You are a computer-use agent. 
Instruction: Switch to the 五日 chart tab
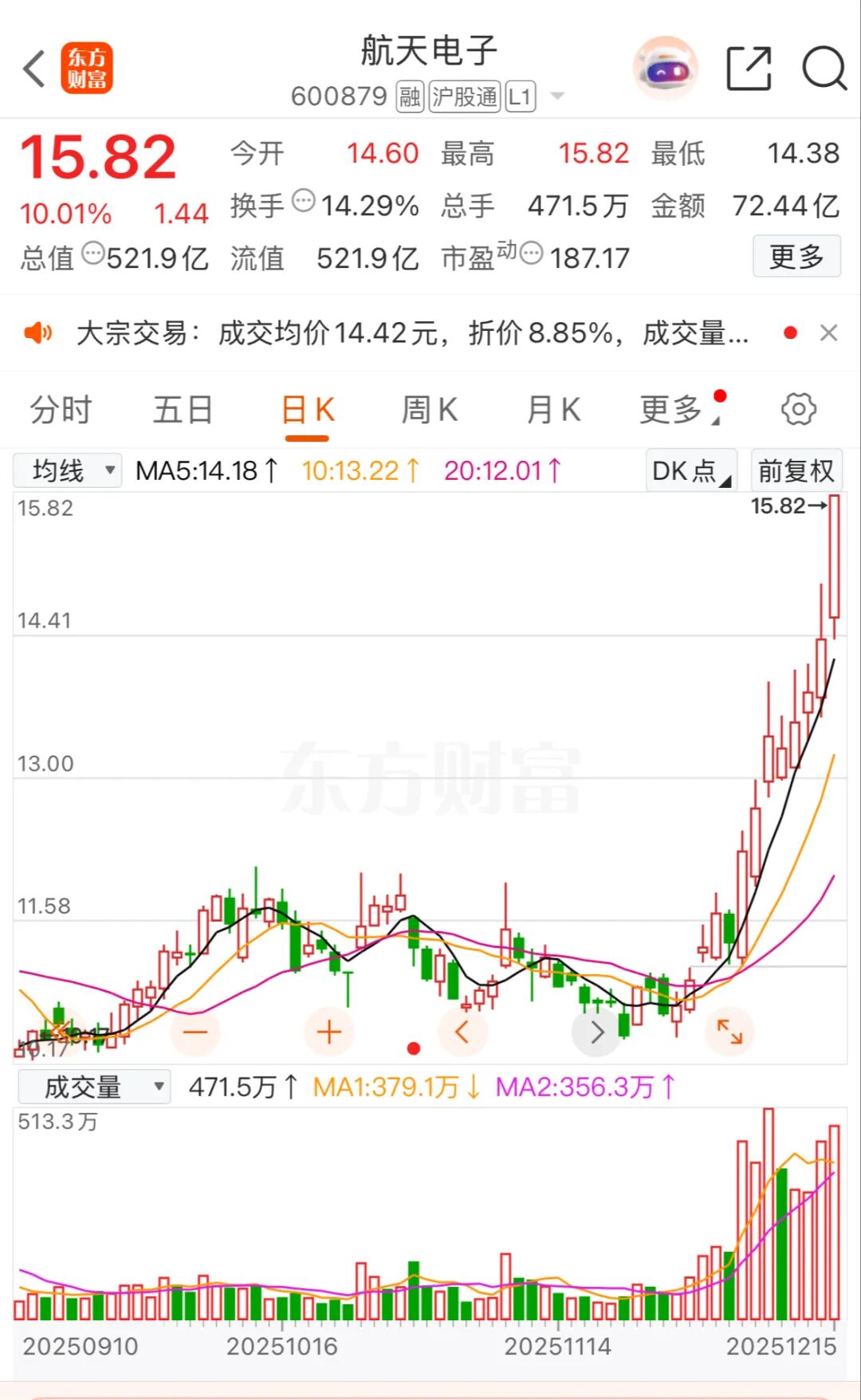[183, 410]
